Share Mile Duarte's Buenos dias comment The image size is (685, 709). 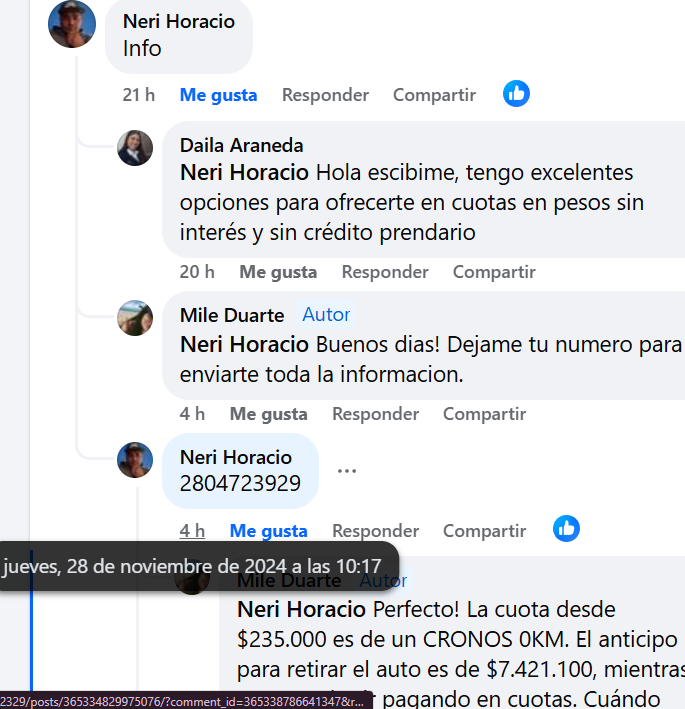coord(484,414)
